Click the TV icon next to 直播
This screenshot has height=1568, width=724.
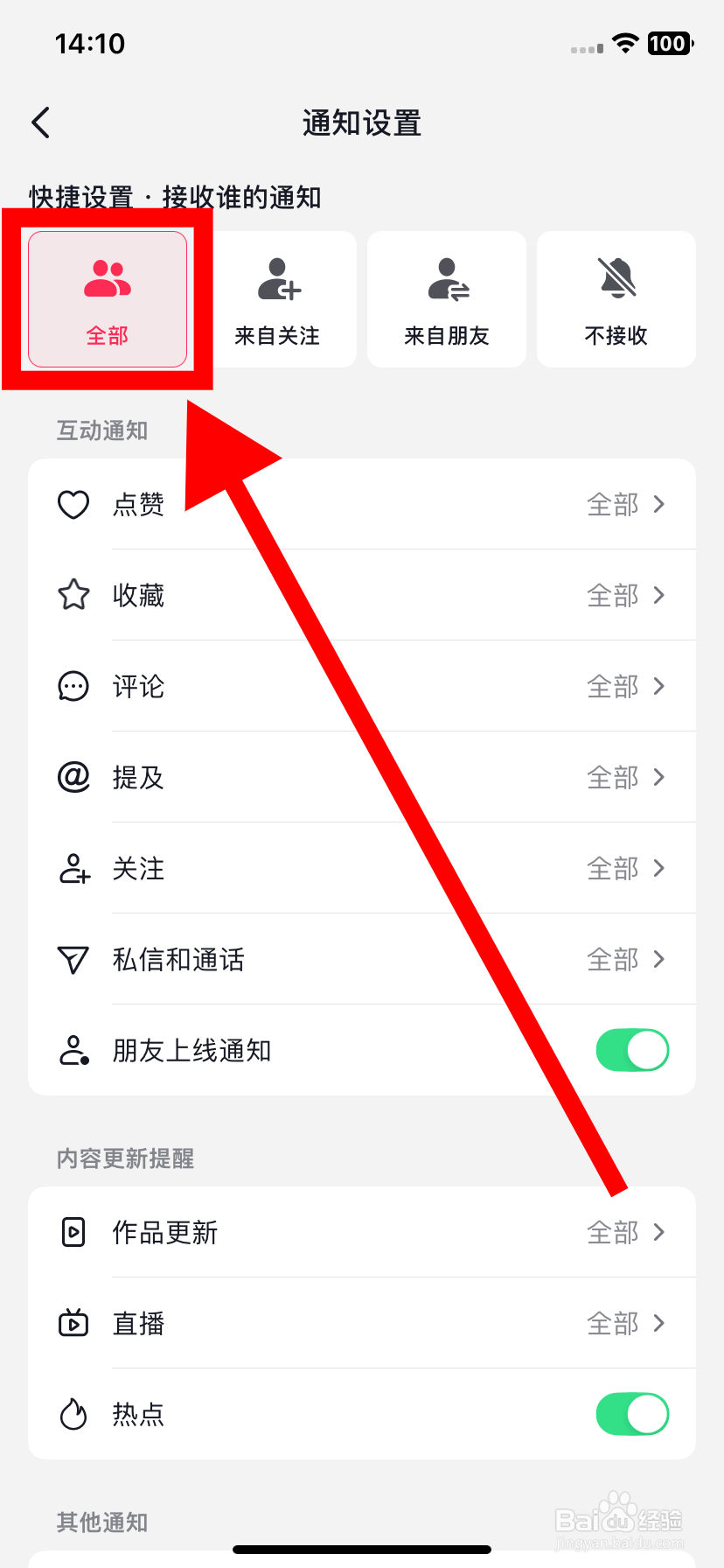pyautogui.click(x=73, y=1323)
